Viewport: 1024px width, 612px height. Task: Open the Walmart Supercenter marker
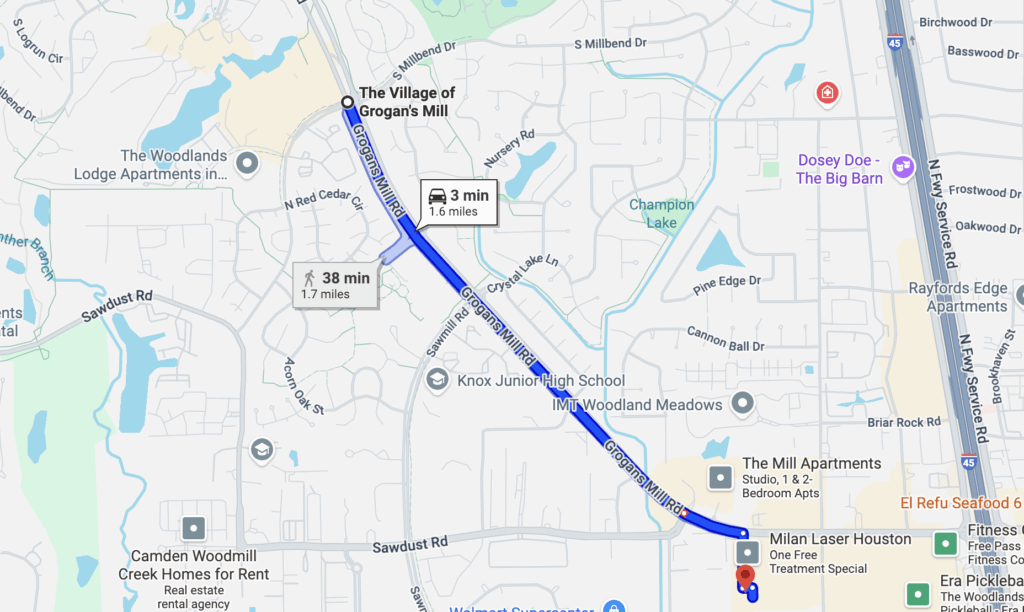(x=613, y=607)
